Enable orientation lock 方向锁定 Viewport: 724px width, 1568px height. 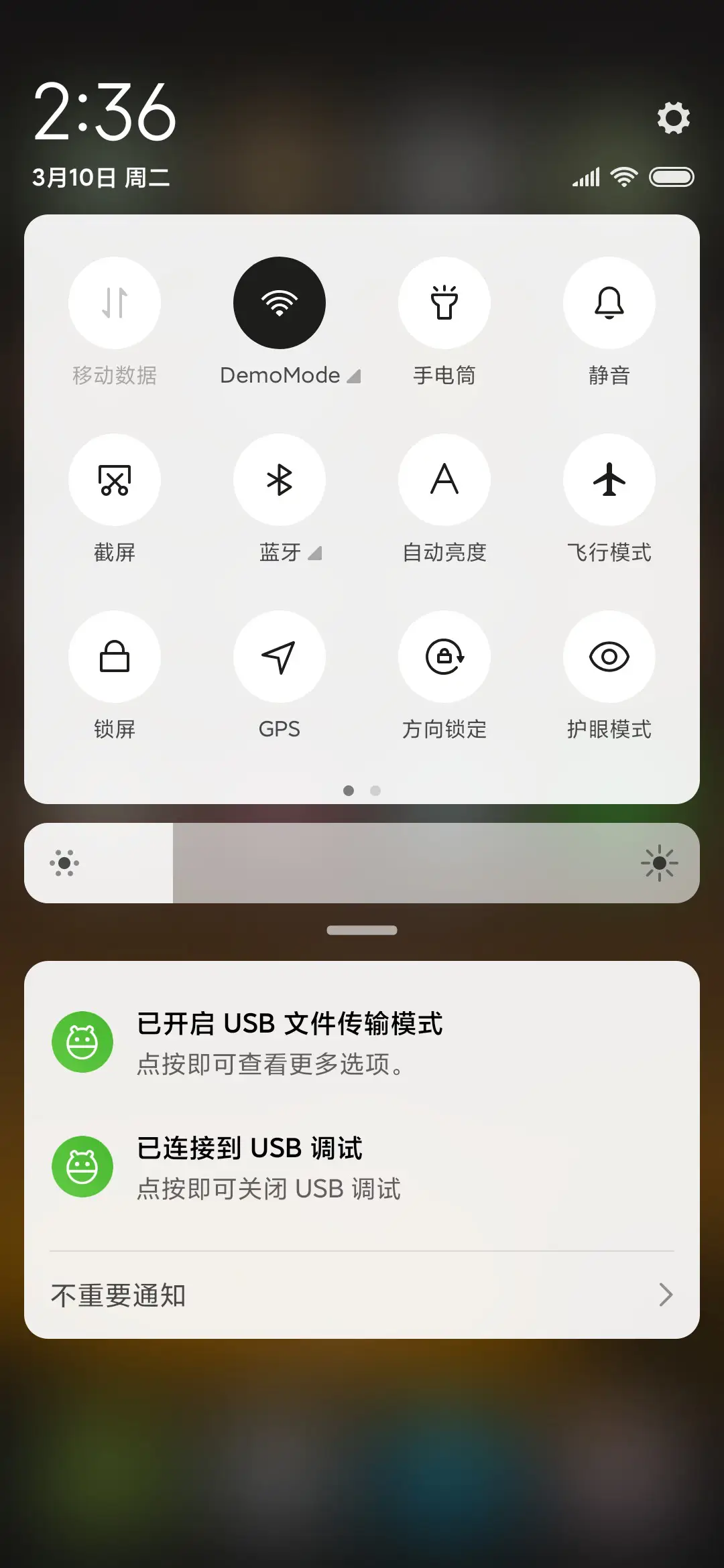point(444,657)
